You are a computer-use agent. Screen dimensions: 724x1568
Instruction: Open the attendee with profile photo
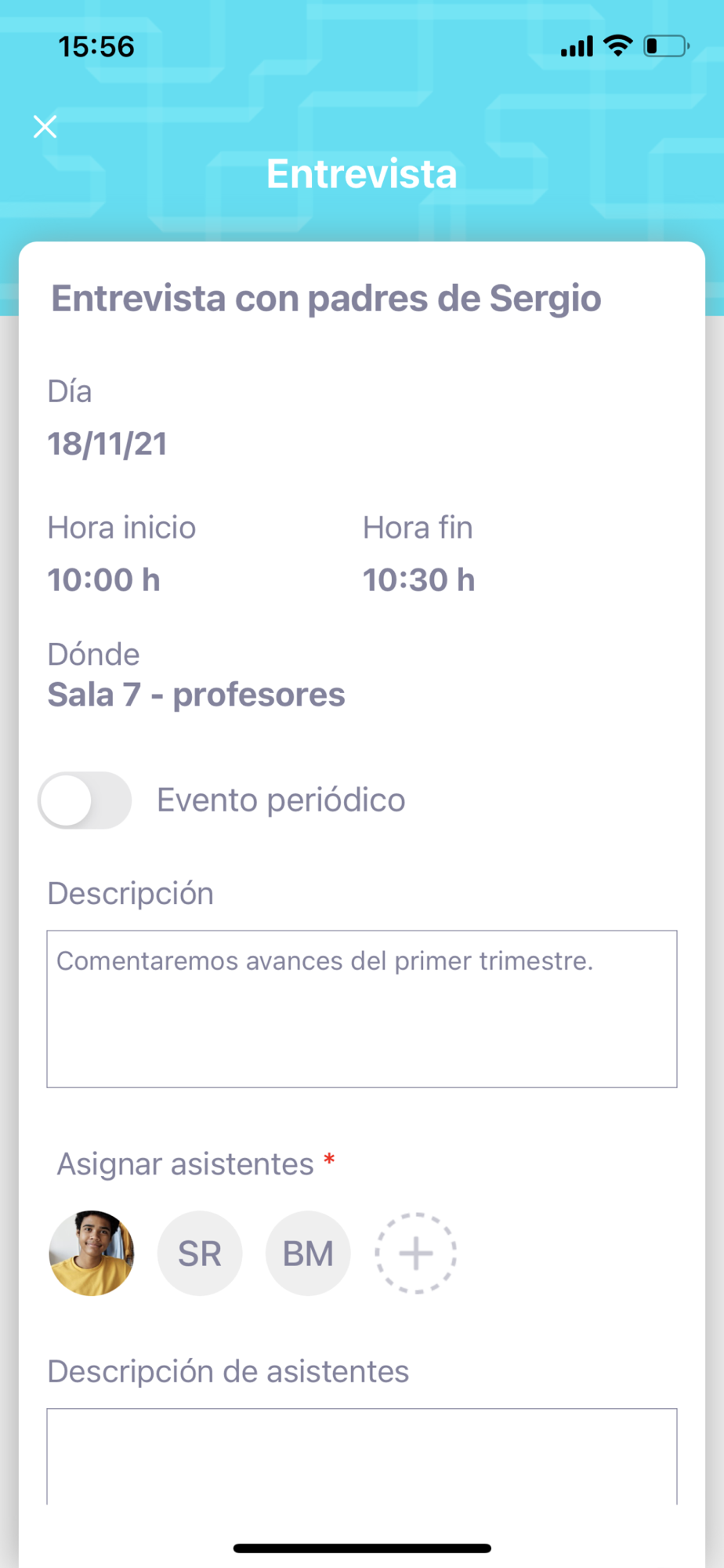[x=92, y=1253]
